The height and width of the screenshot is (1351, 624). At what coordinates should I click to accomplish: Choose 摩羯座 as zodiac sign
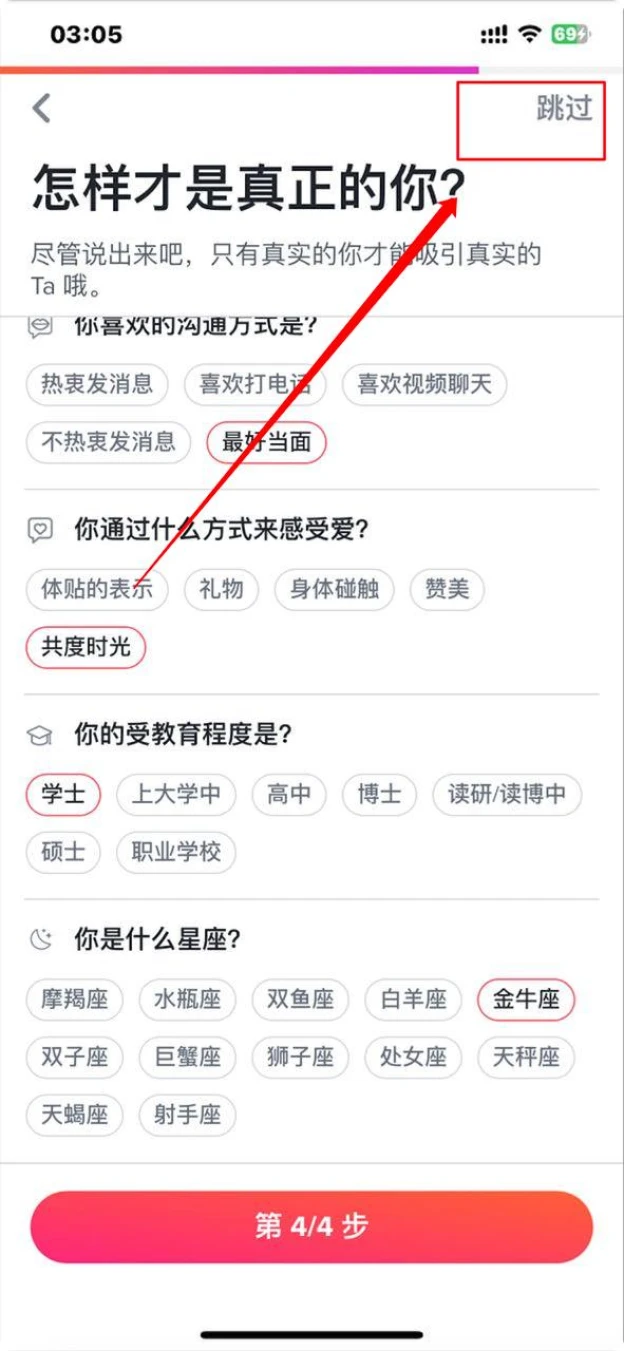74,999
